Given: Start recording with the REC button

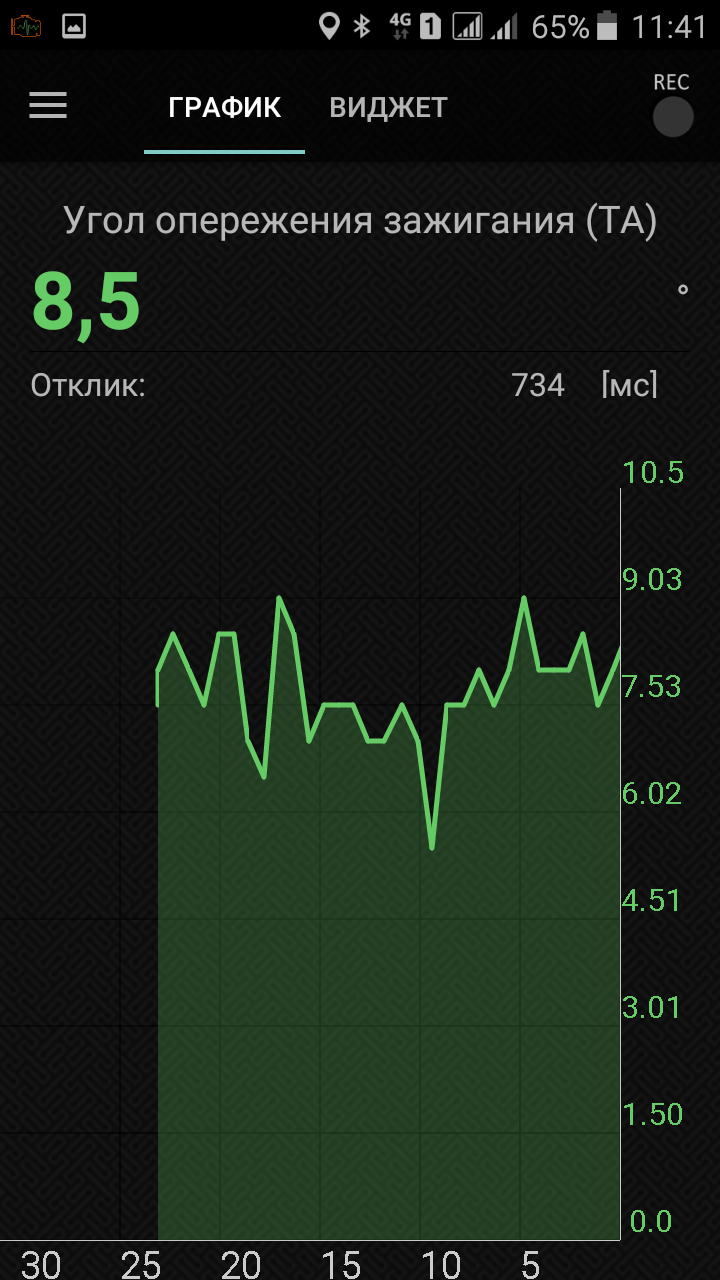Looking at the screenshot, I should click(x=672, y=116).
